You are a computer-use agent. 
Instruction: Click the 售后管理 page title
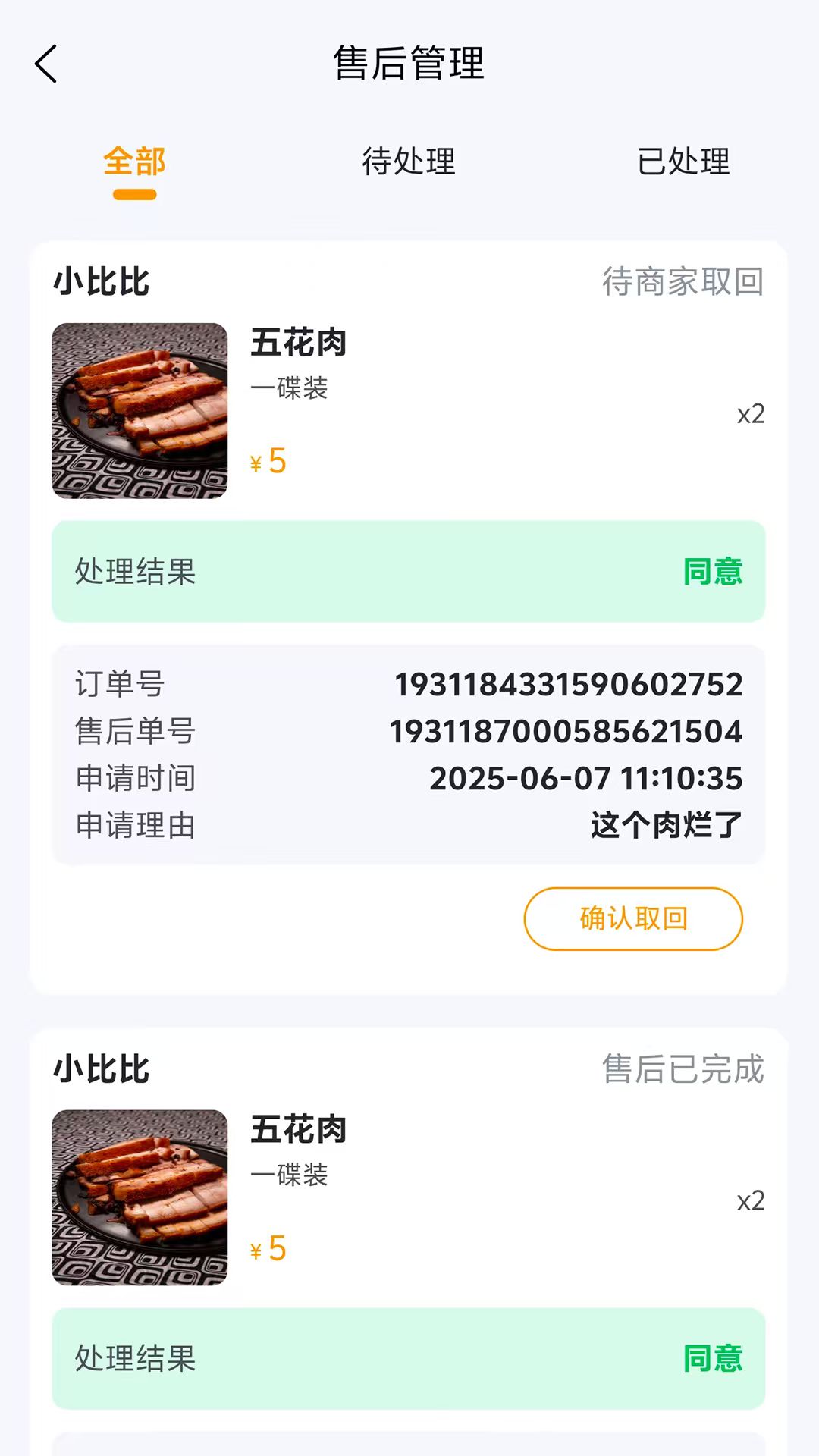click(409, 64)
